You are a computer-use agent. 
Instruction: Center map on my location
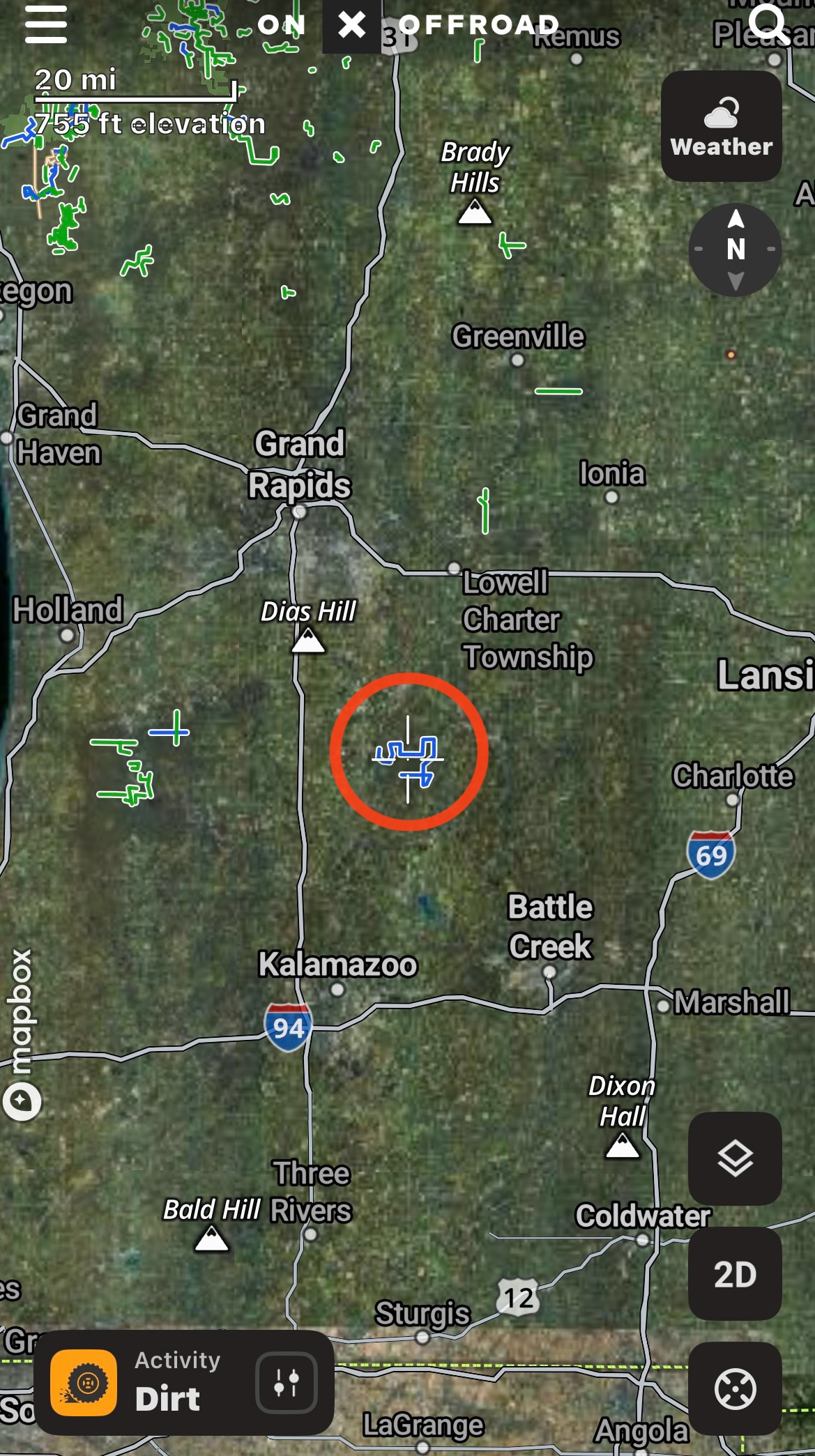tap(735, 1388)
